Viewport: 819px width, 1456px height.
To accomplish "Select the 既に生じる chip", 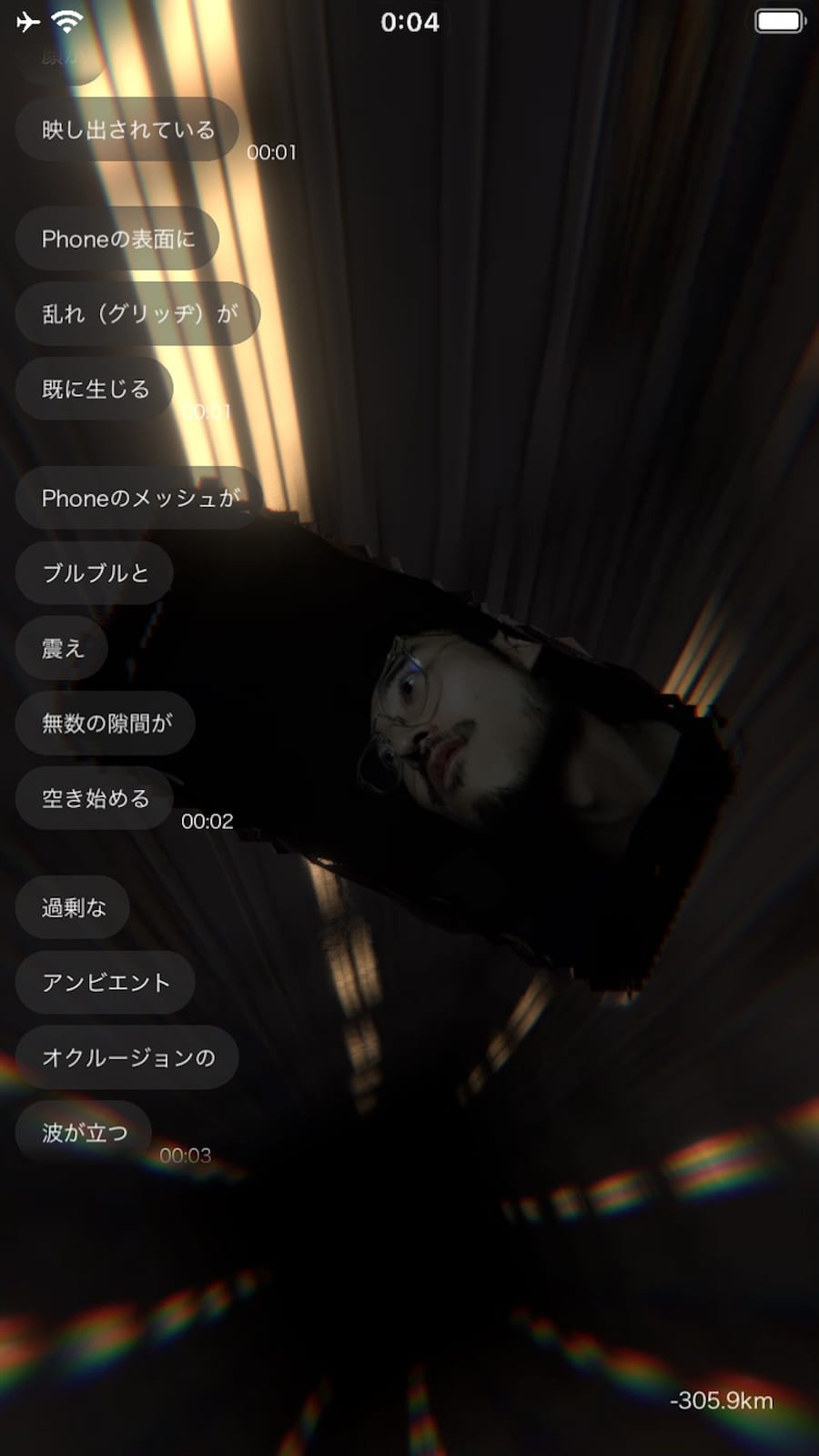I will pos(95,389).
